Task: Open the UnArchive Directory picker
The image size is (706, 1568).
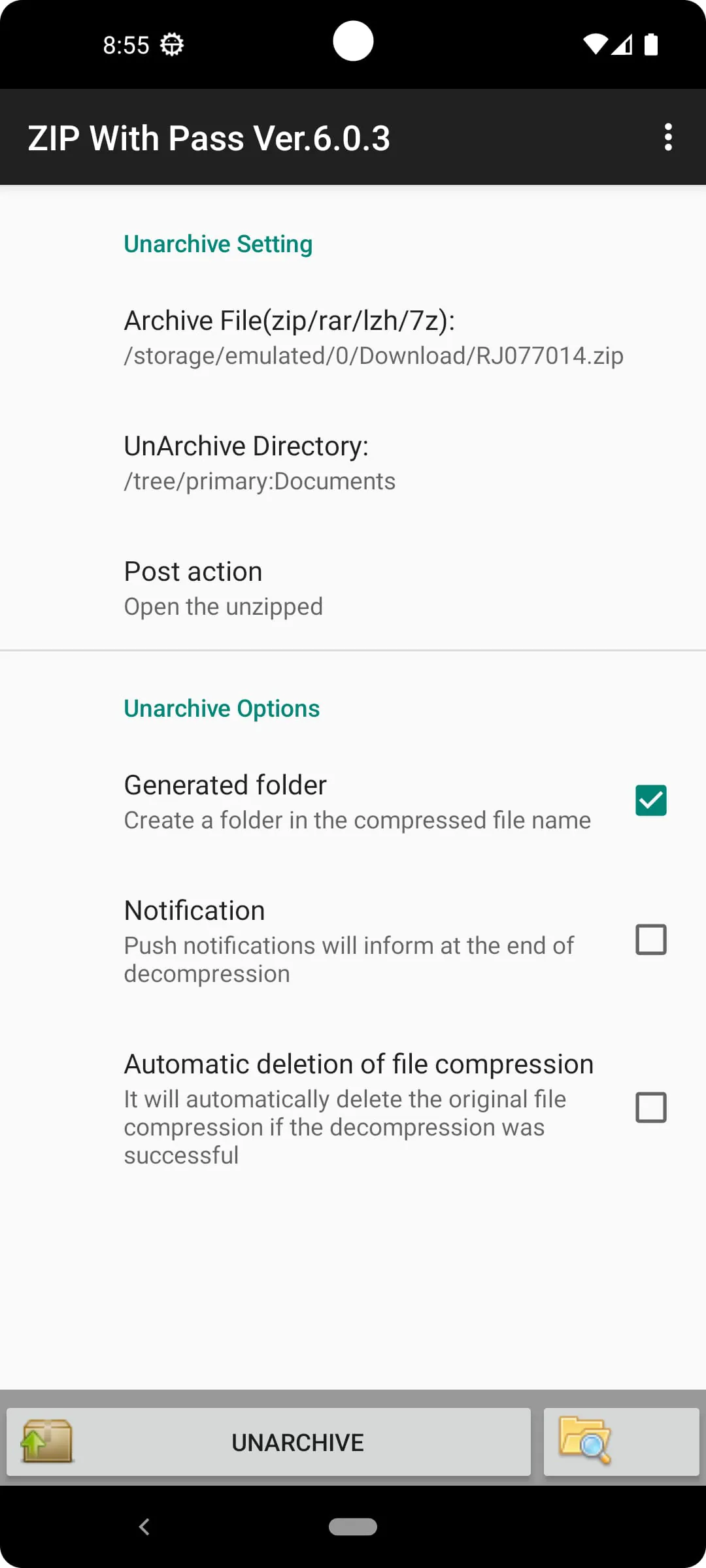Action: pos(353,461)
